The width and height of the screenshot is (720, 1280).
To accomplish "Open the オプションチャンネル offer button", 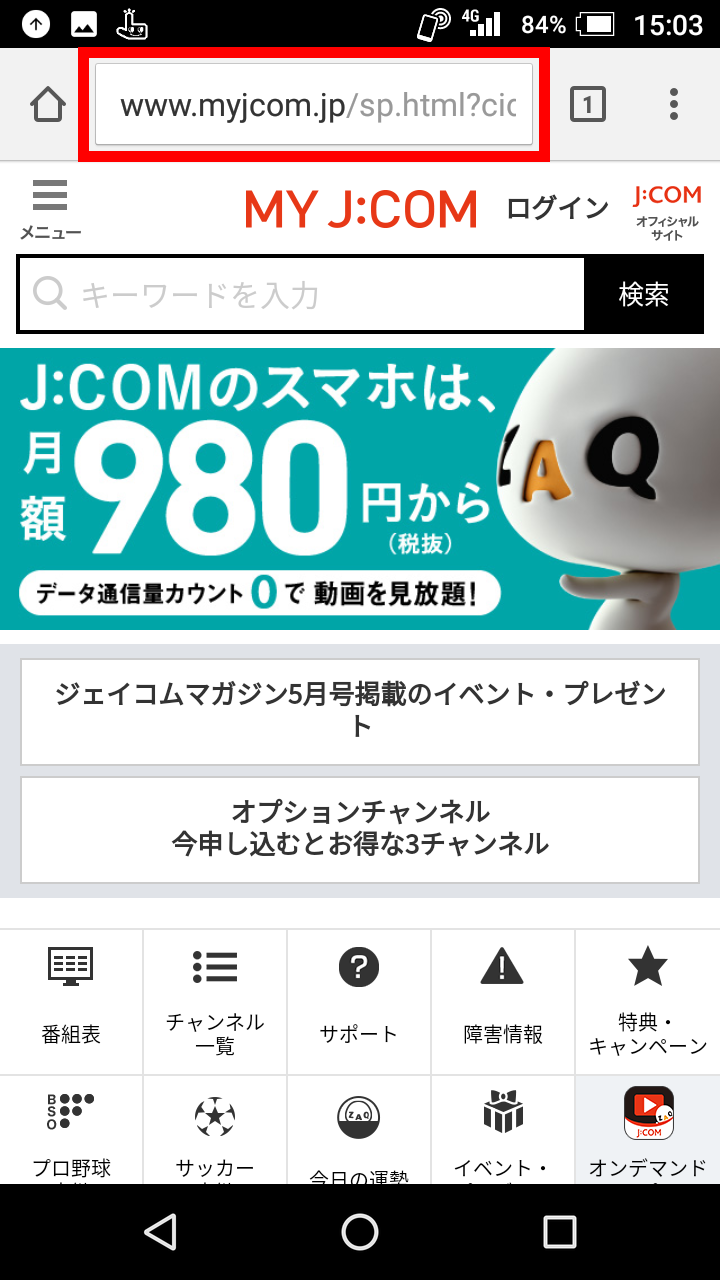I will pos(360,829).
